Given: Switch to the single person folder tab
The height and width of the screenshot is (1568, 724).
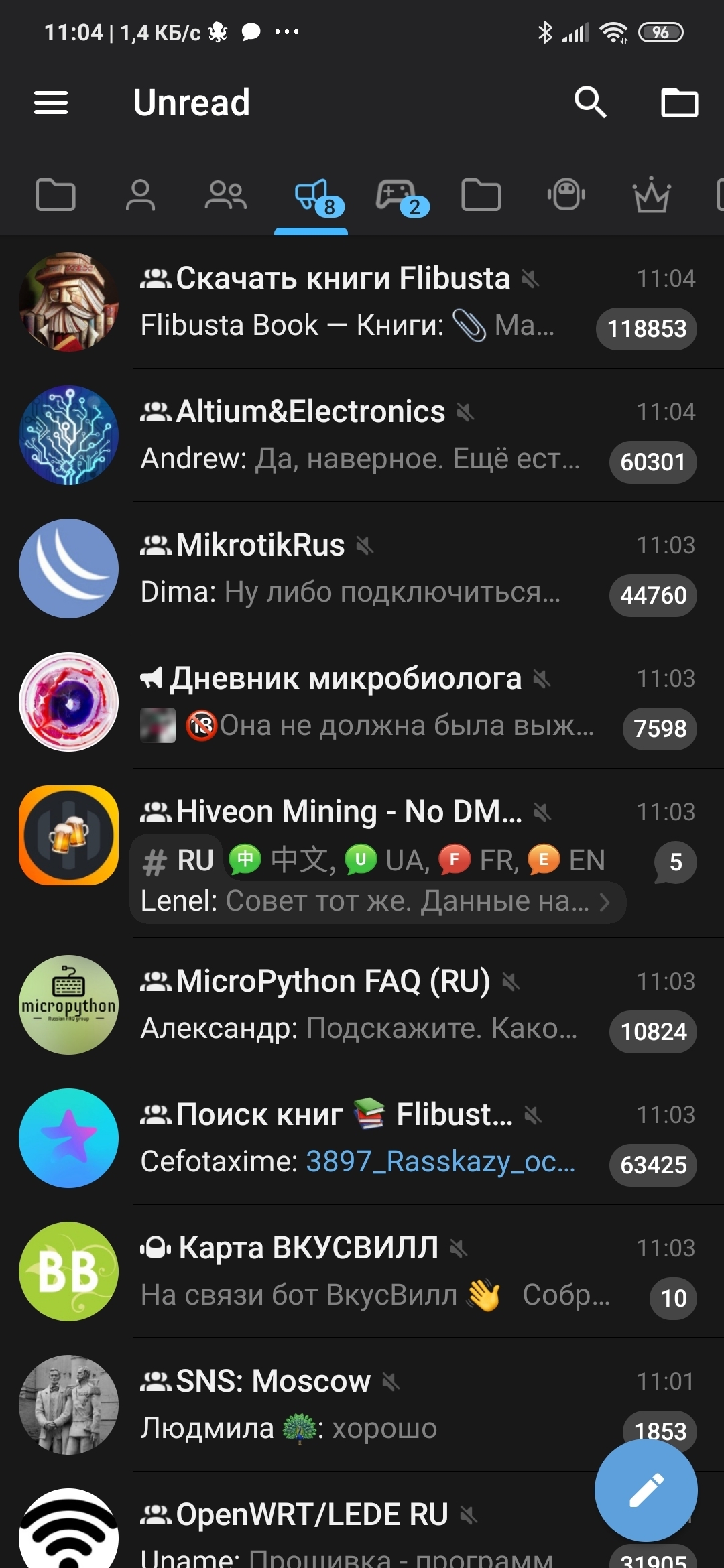Looking at the screenshot, I should pos(140,196).
